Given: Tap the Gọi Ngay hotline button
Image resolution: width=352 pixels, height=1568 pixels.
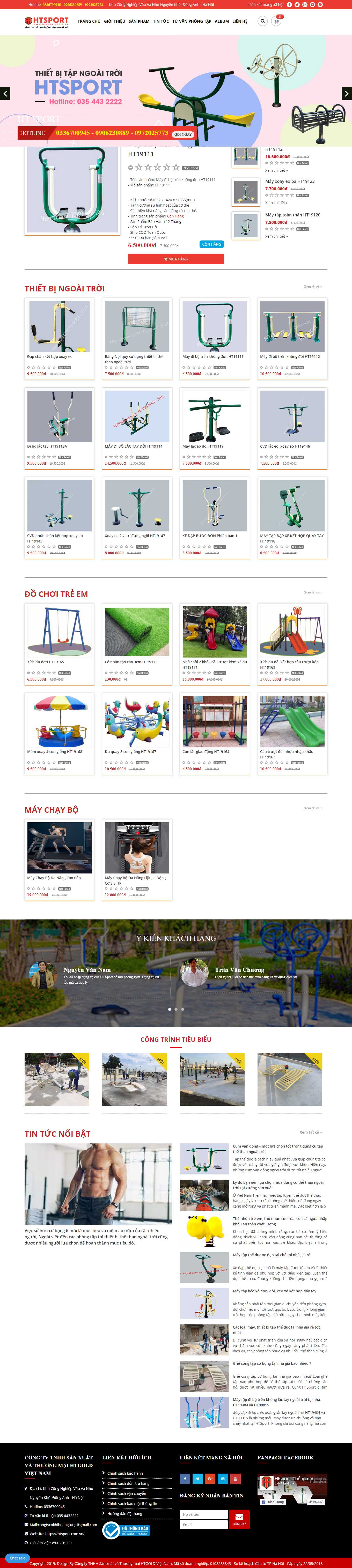Looking at the screenshot, I should click(x=183, y=134).
